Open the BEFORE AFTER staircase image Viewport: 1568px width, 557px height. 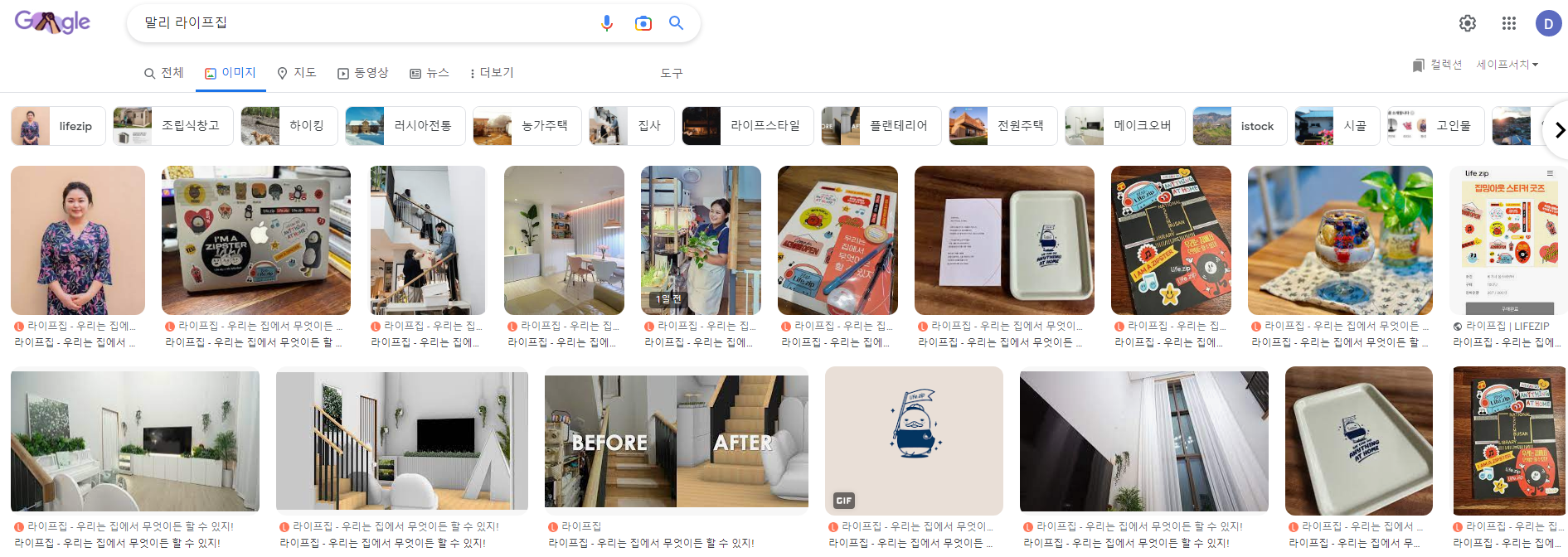677,441
